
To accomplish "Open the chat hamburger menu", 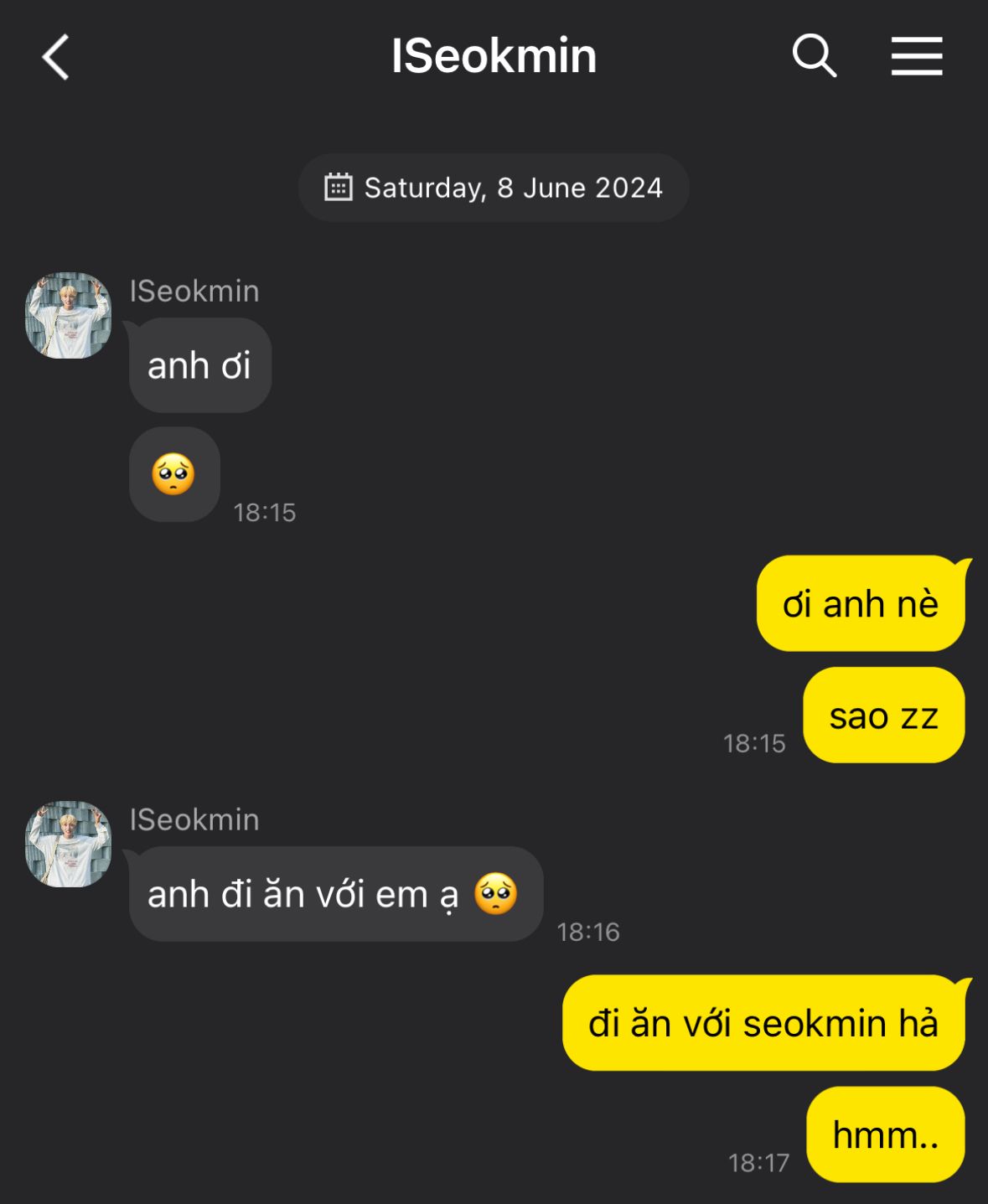I will (x=916, y=56).
